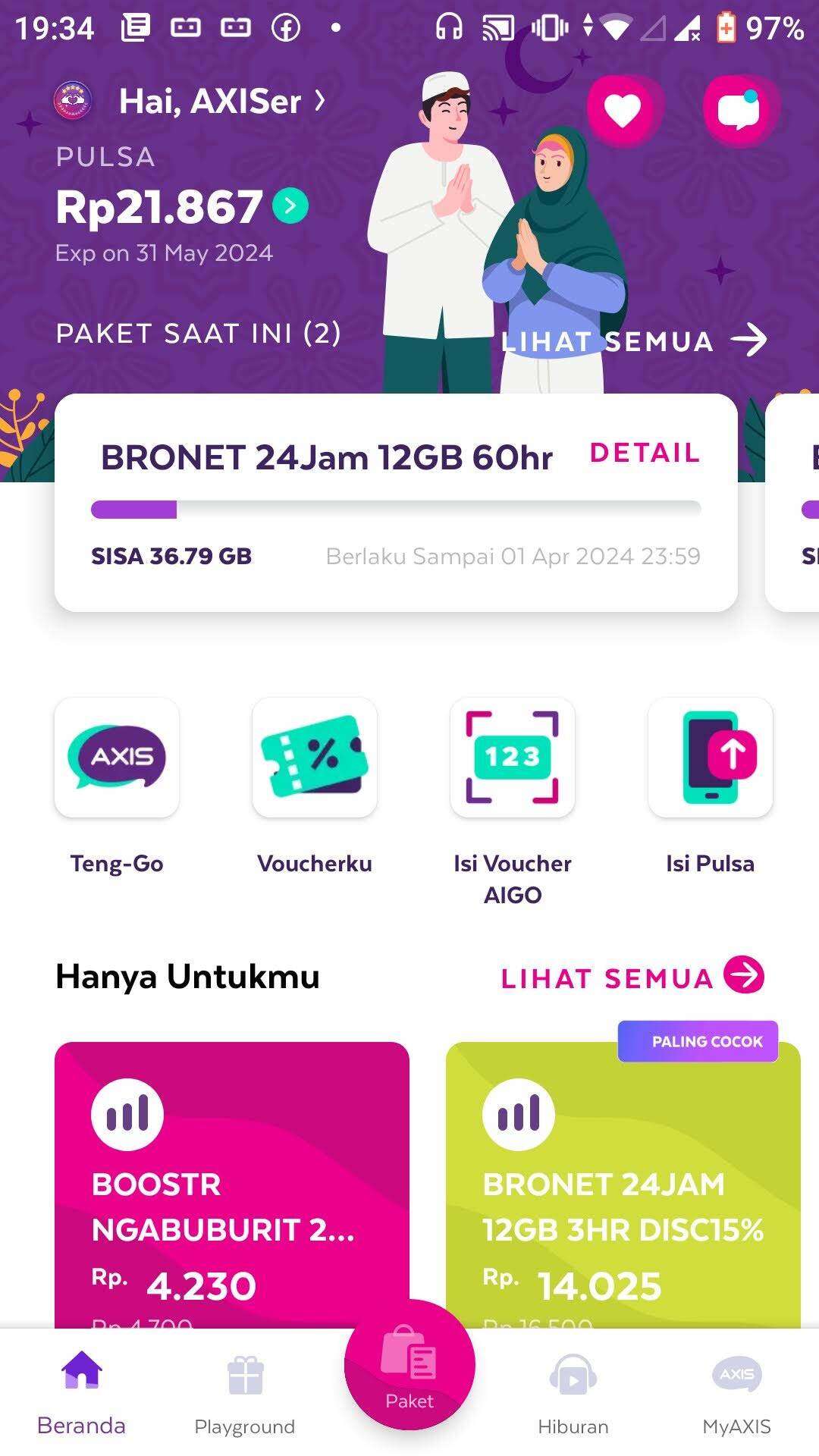This screenshot has width=819, height=1456.
Task: Open DETAIL for BRONET 24Jam 12GB package
Action: pyautogui.click(x=645, y=453)
